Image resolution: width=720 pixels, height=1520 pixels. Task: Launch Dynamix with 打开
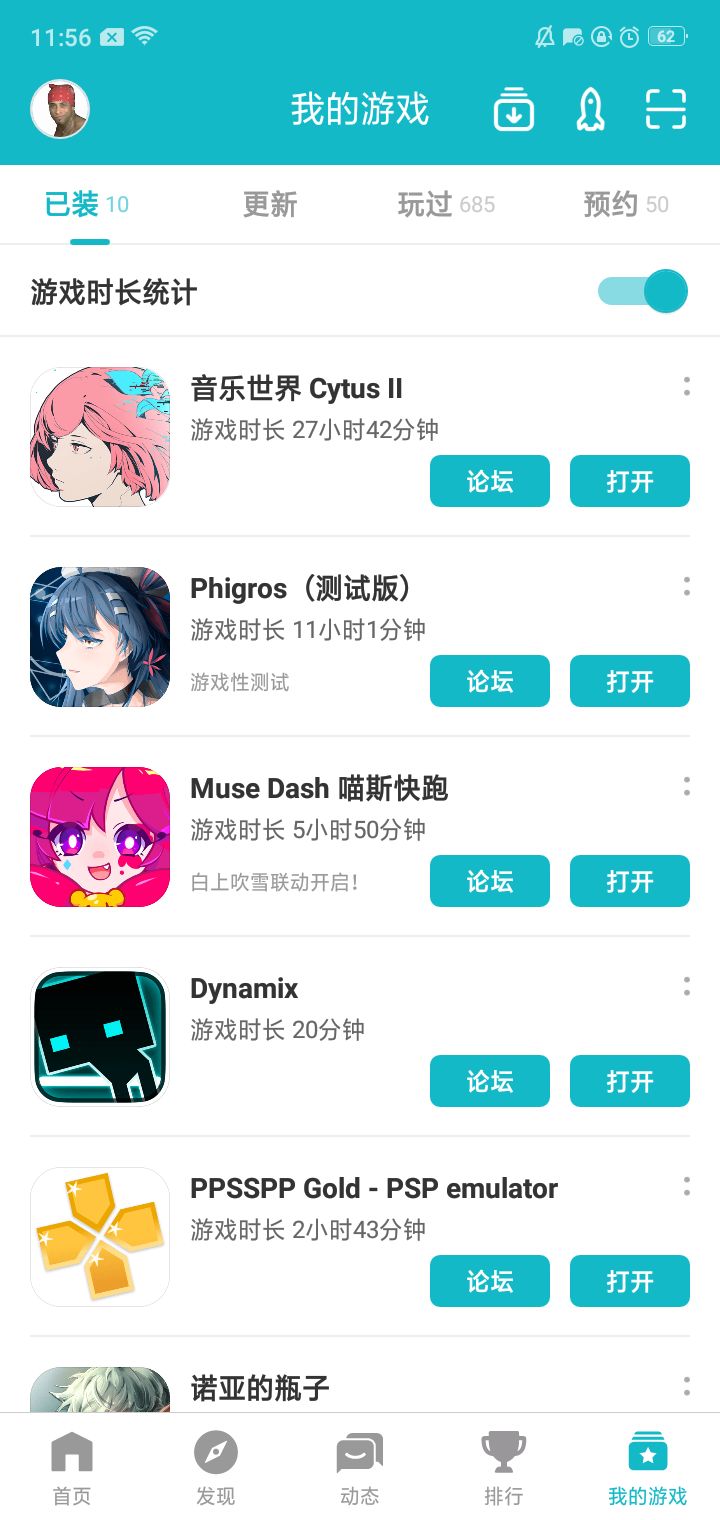[x=629, y=1081]
